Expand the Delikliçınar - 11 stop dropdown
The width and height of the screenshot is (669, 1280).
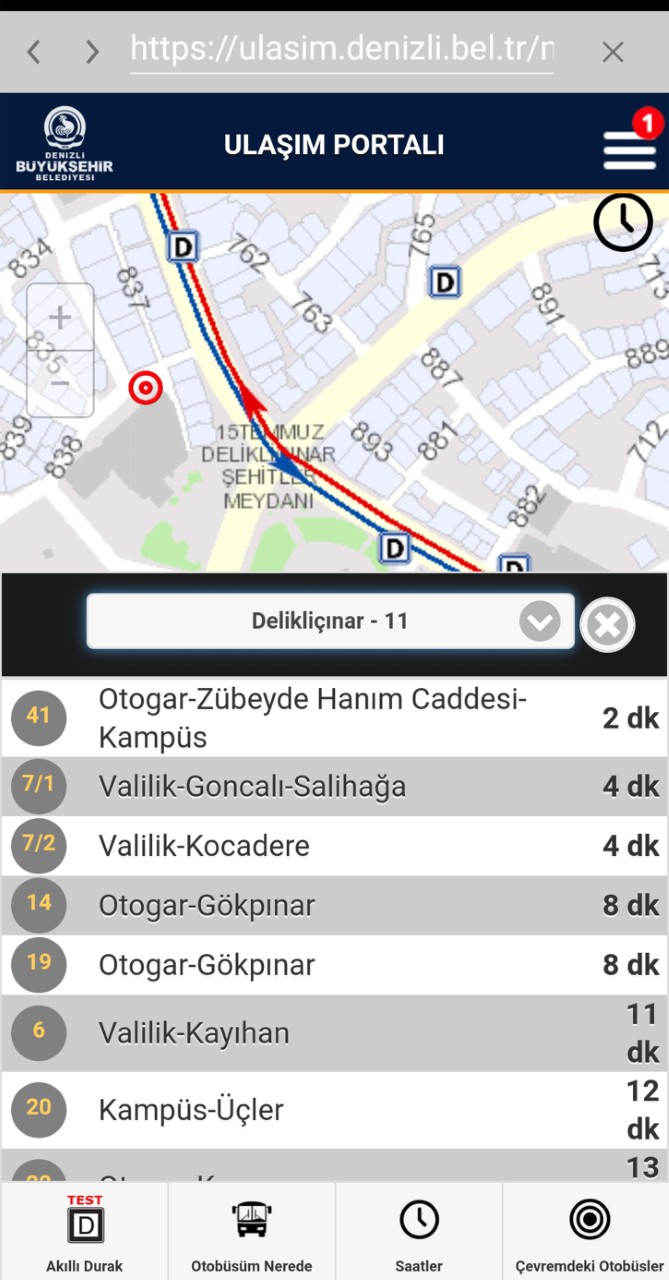539,622
